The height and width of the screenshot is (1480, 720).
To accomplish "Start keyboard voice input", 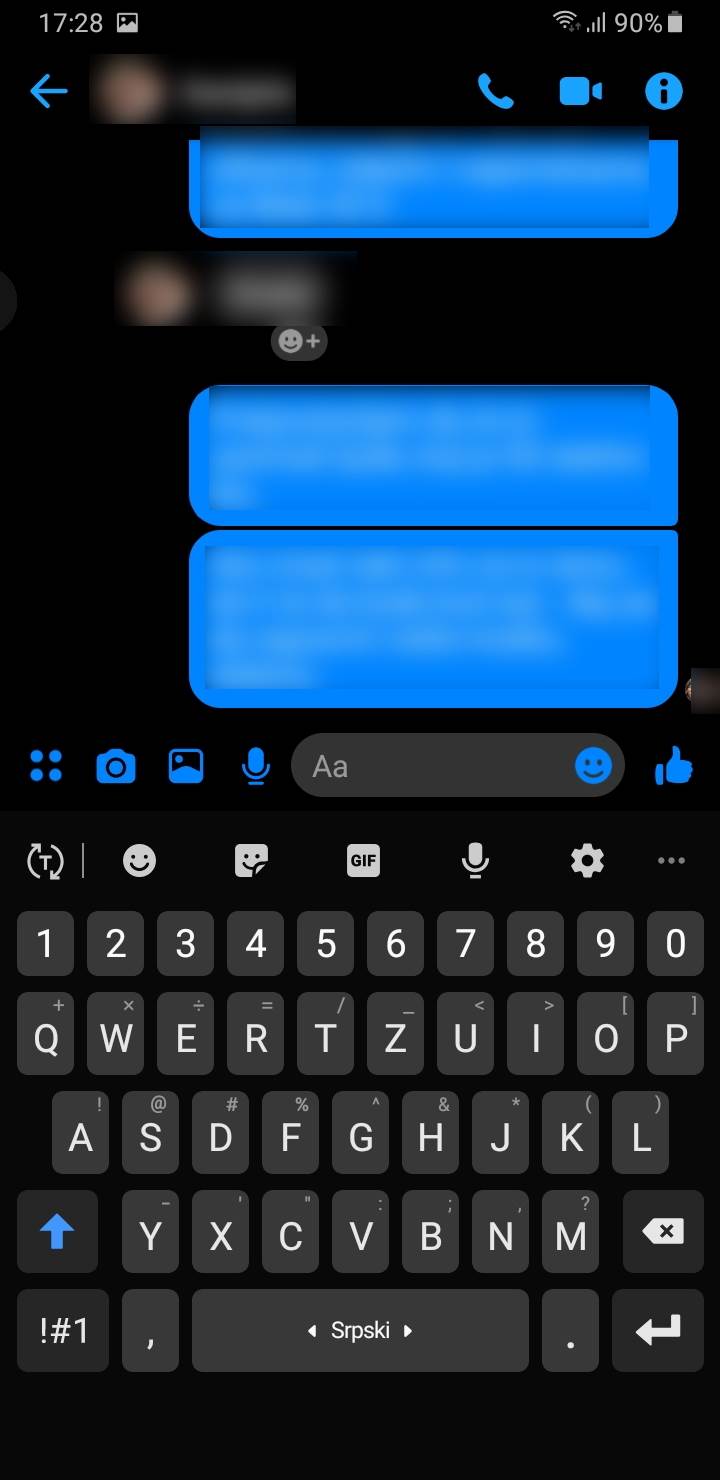I will tap(475, 860).
